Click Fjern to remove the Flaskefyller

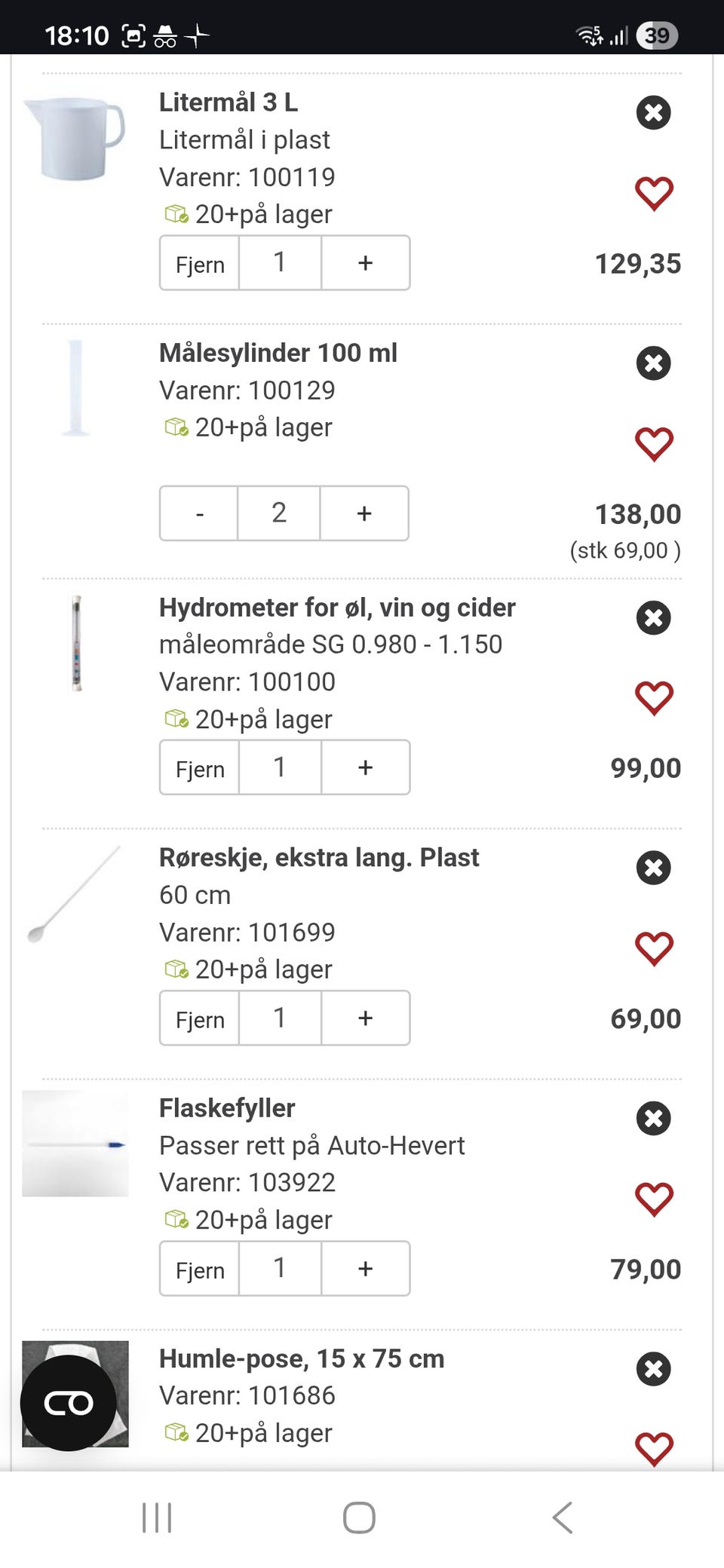(198, 1269)
